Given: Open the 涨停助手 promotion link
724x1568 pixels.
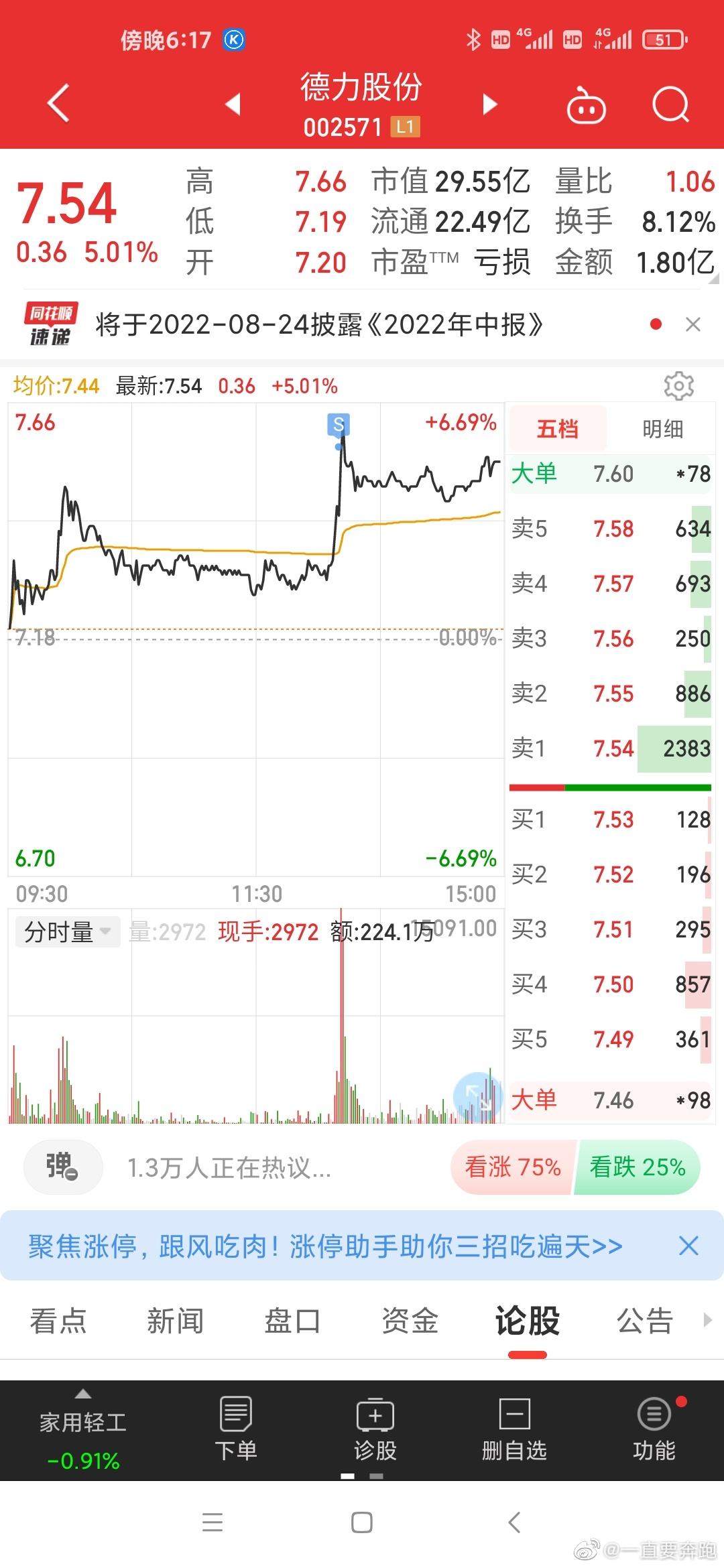Looking at the screenshot, I should (322, 1246).
